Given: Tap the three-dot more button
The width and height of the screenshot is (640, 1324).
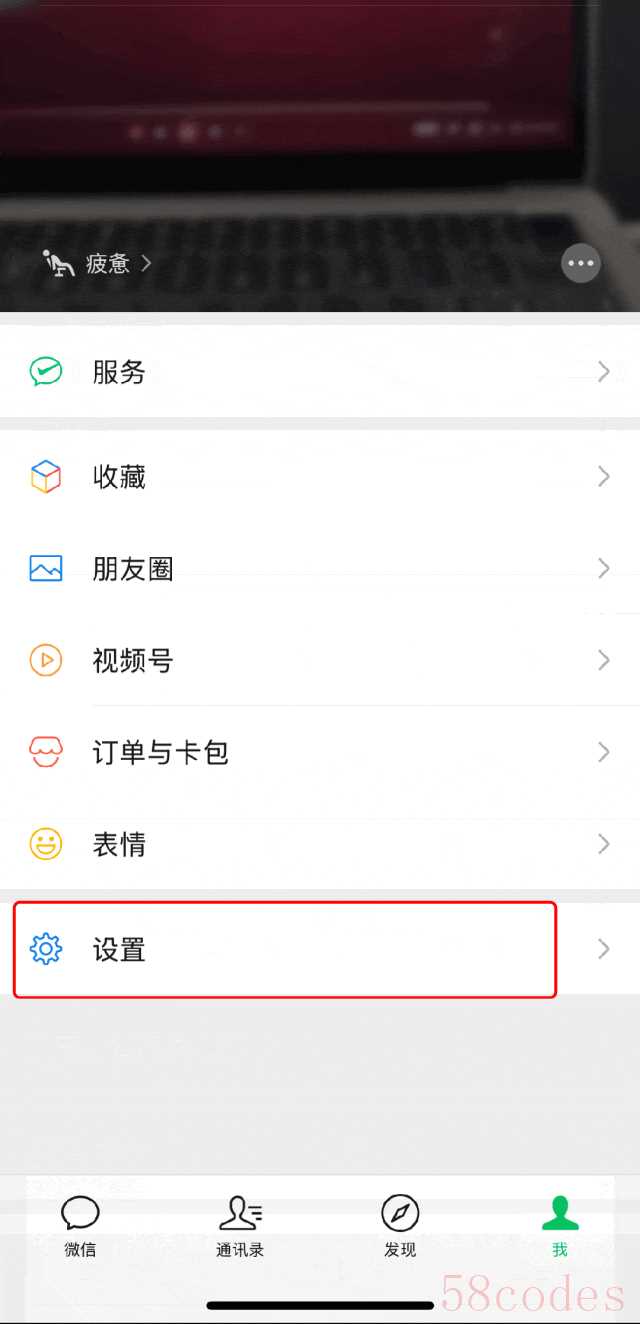Looking at the screenshot, I should coord(581,264).
